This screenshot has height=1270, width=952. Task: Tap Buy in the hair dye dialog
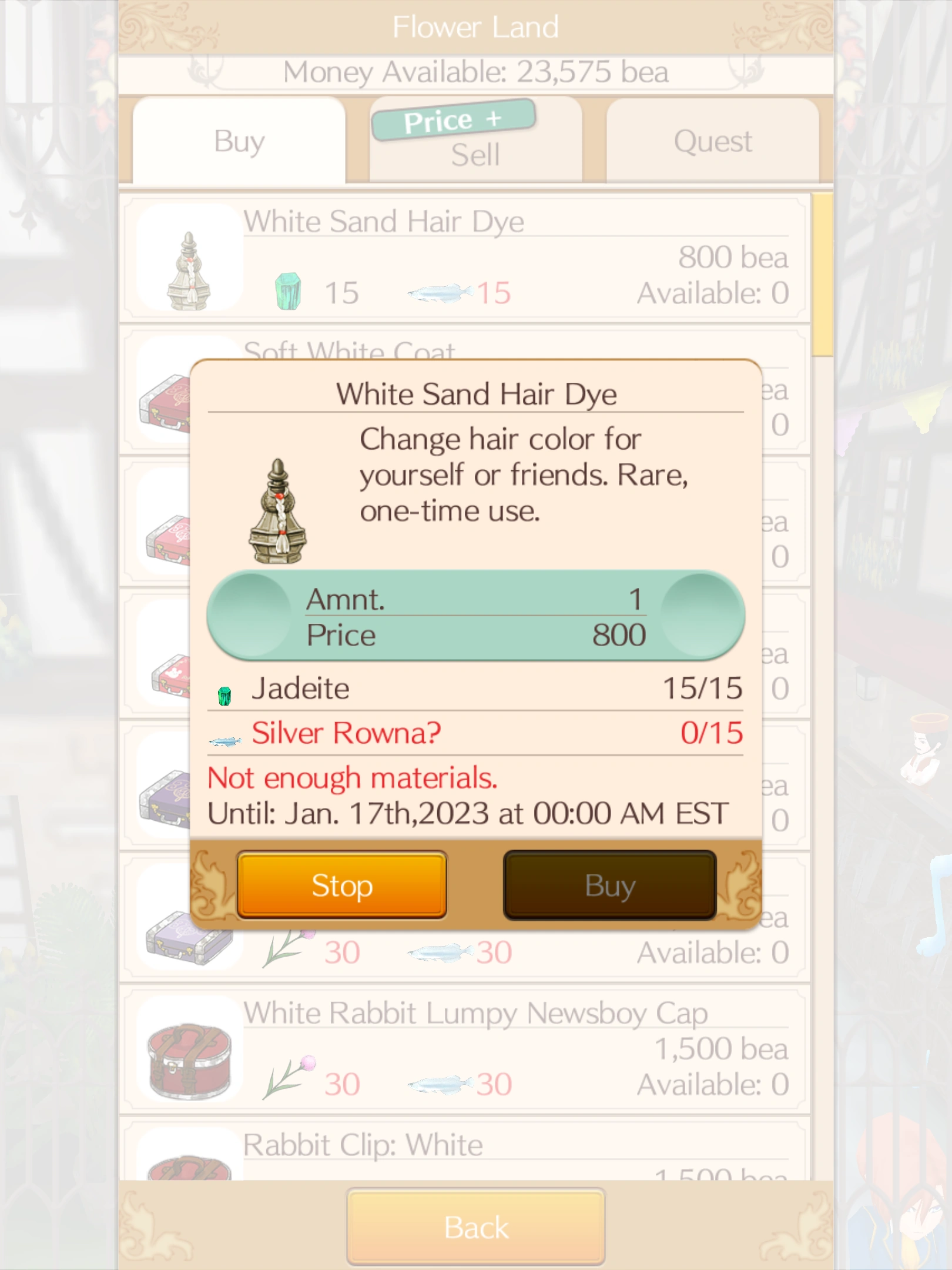(x=609, y=885)
